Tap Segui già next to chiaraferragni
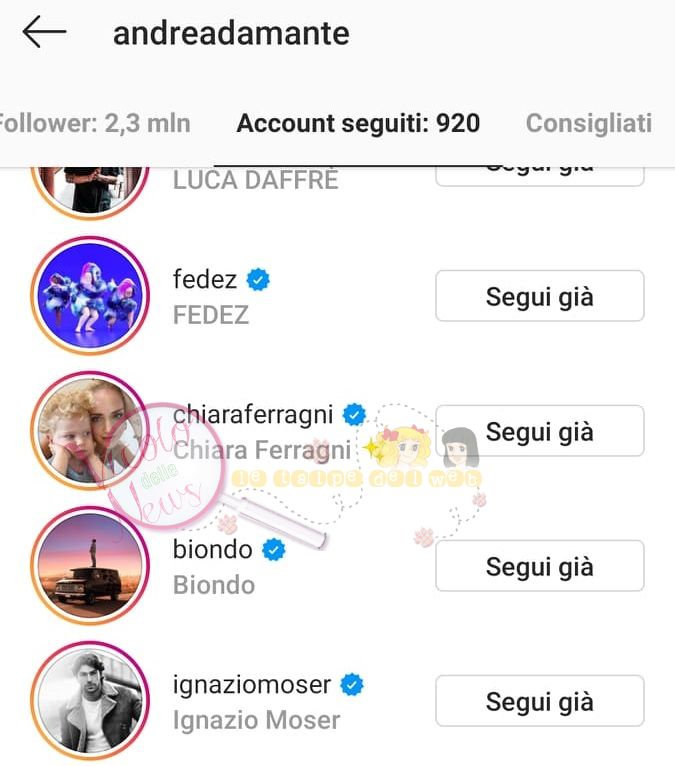 539,432
